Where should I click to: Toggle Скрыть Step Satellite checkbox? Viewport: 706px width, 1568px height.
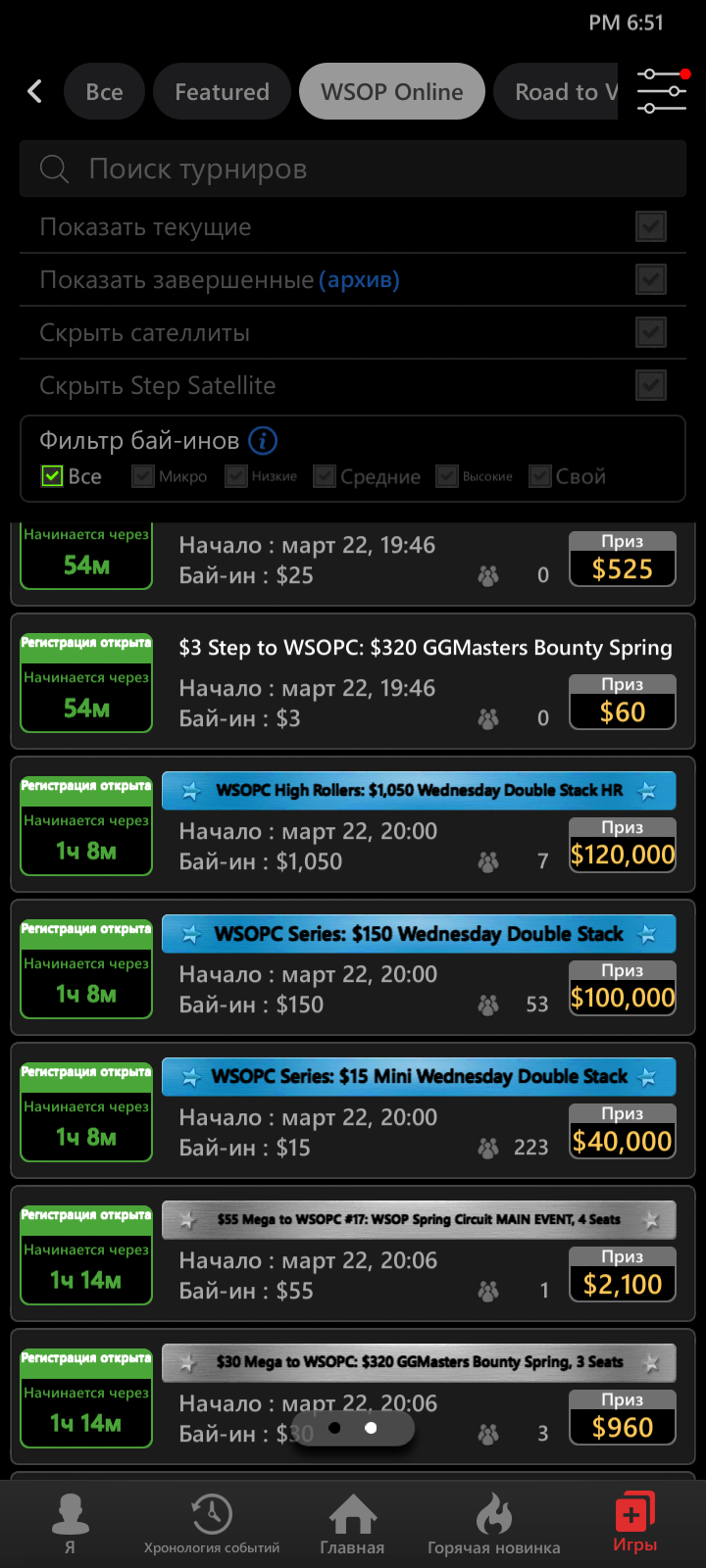click(651, 385)
